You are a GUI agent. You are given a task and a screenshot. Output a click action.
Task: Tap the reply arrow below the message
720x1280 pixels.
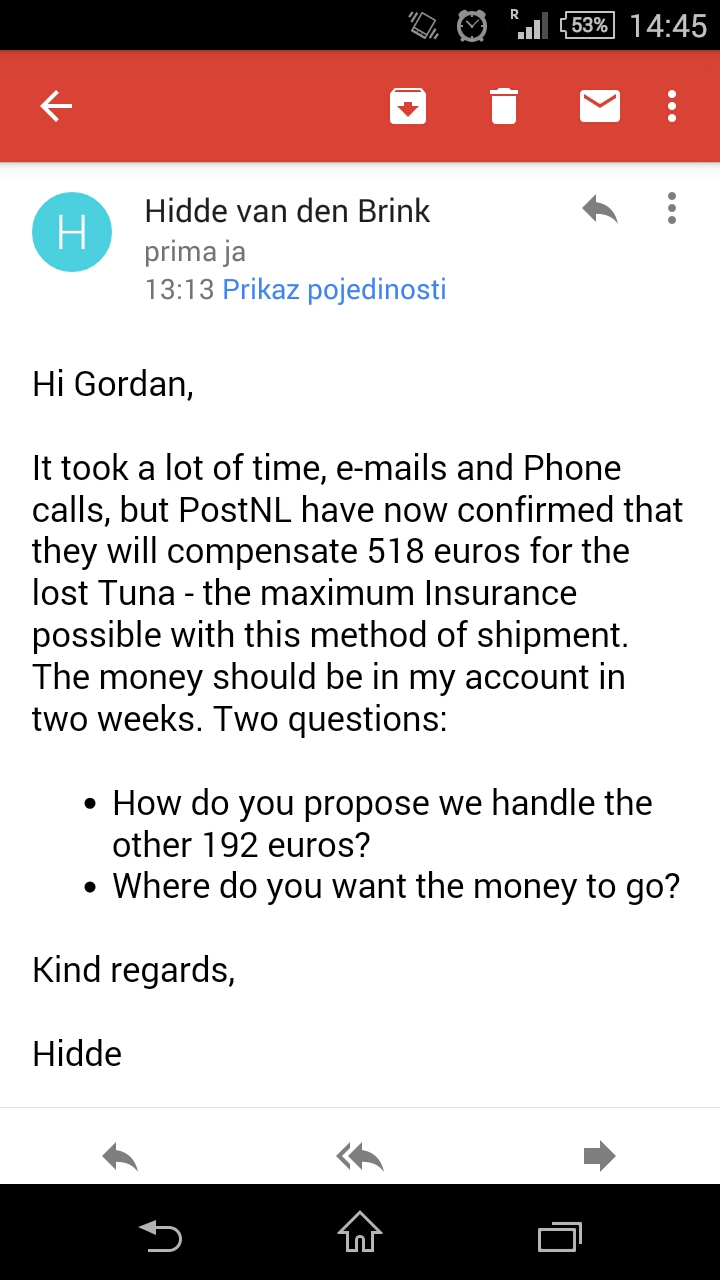pos(120,1157)
